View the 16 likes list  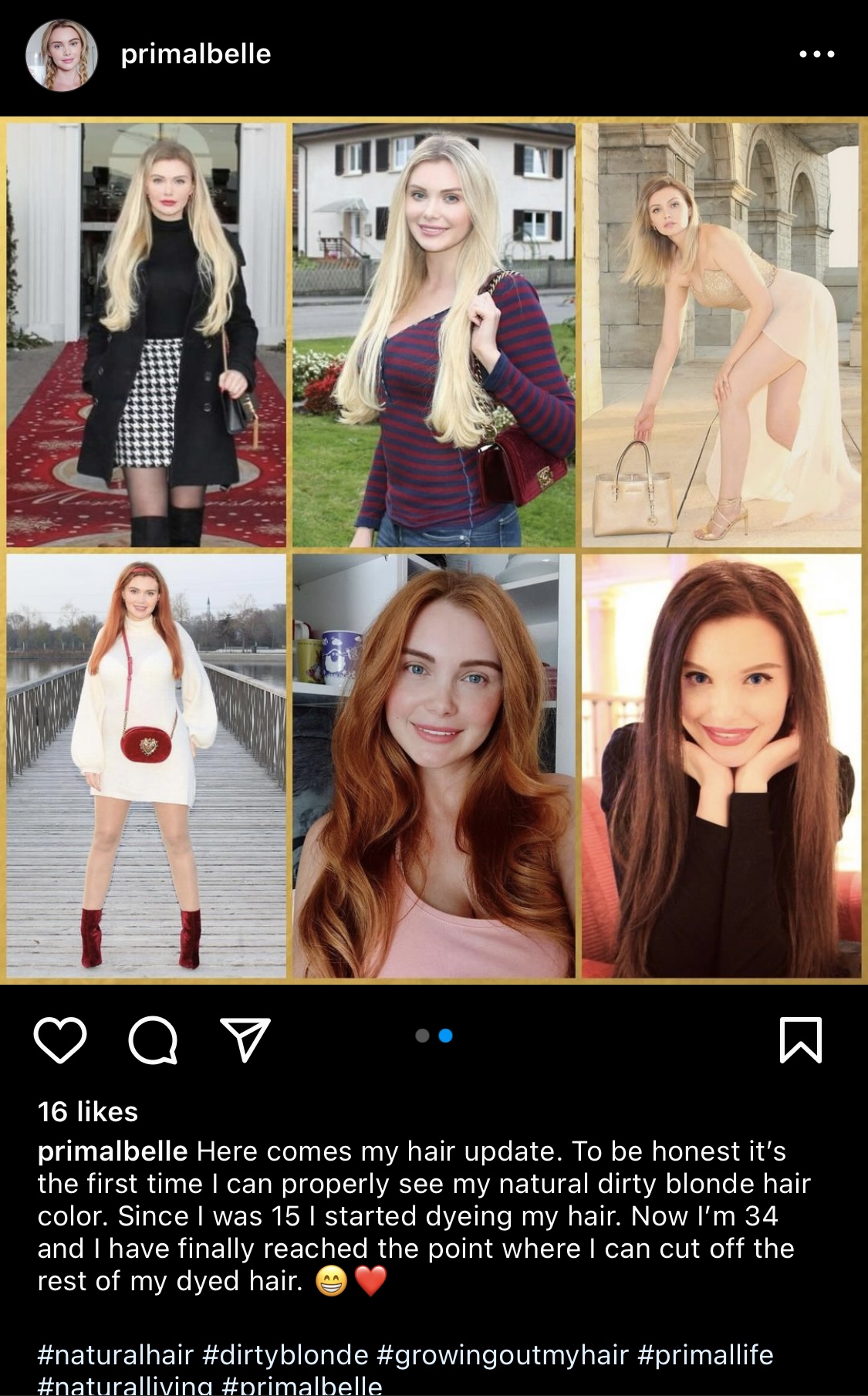pyautogui.click(x=88, y=1111)
